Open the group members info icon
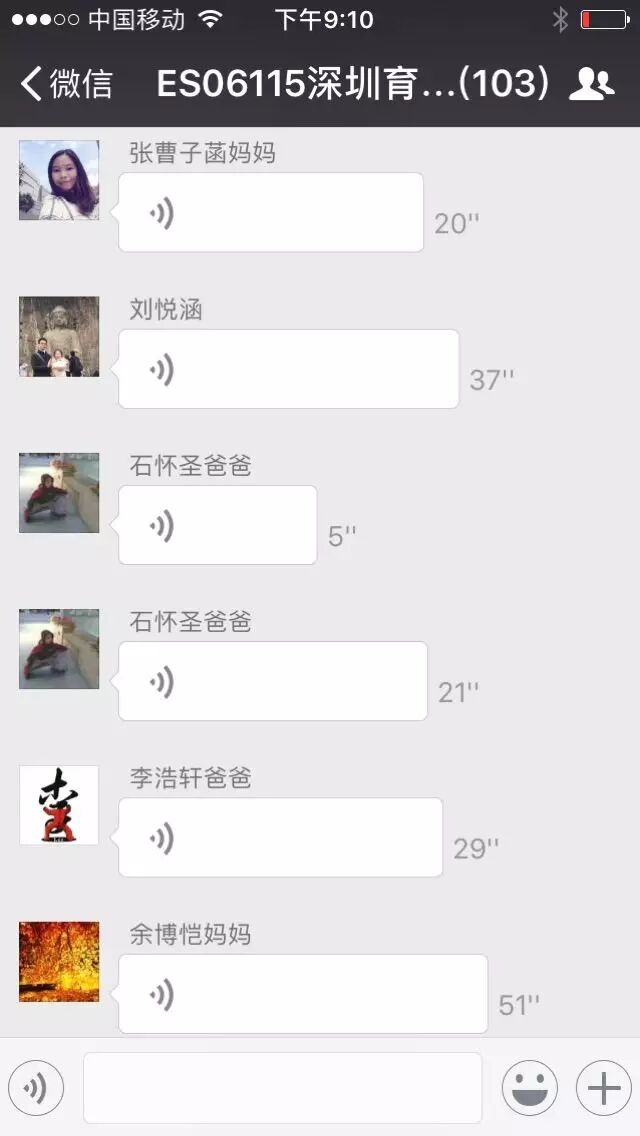The height and width of the screenshot is (1136, 640). (591, 84)
